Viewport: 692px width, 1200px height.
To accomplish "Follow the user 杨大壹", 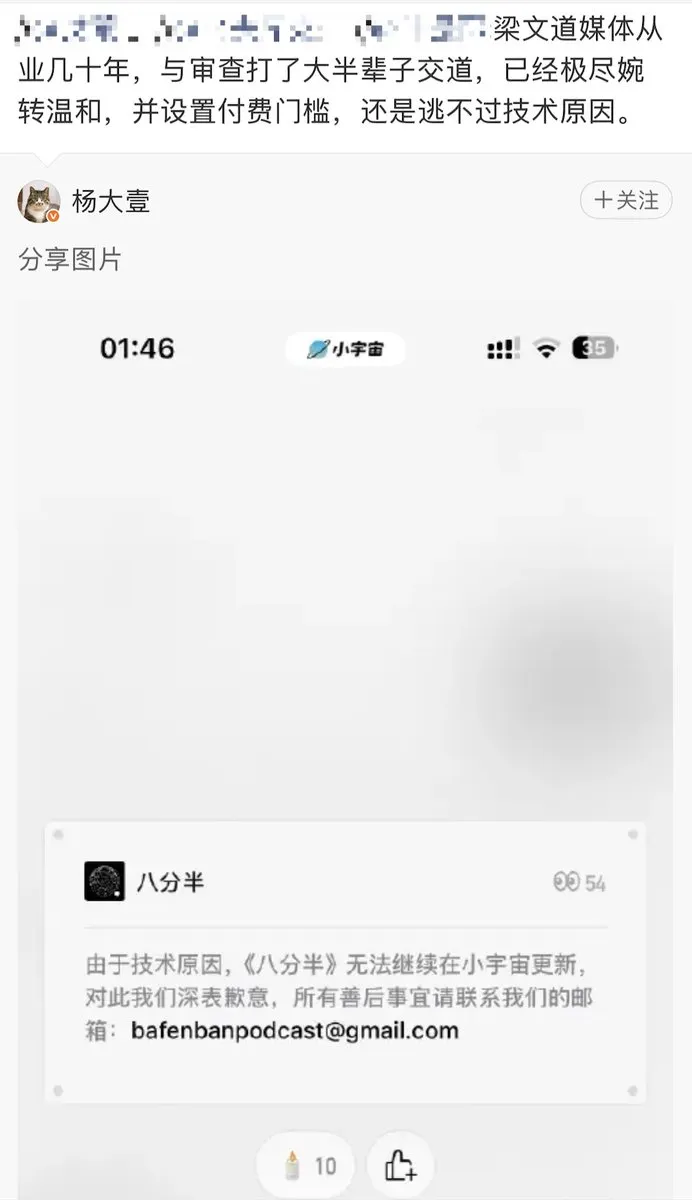I will pyautogui.click(x=626, y=200).
